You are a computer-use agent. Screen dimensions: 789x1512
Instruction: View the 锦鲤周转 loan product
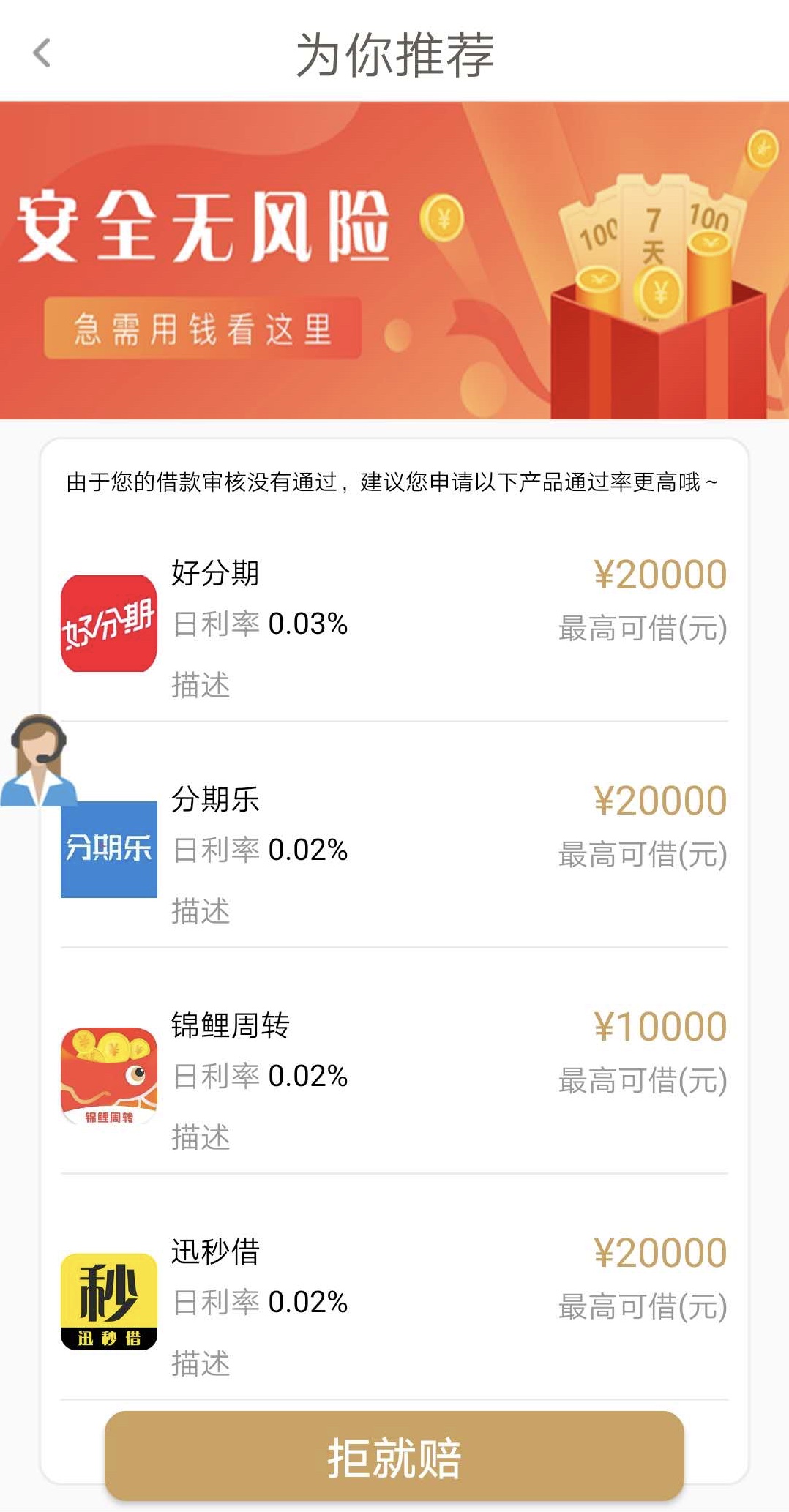coord(394,1076)
